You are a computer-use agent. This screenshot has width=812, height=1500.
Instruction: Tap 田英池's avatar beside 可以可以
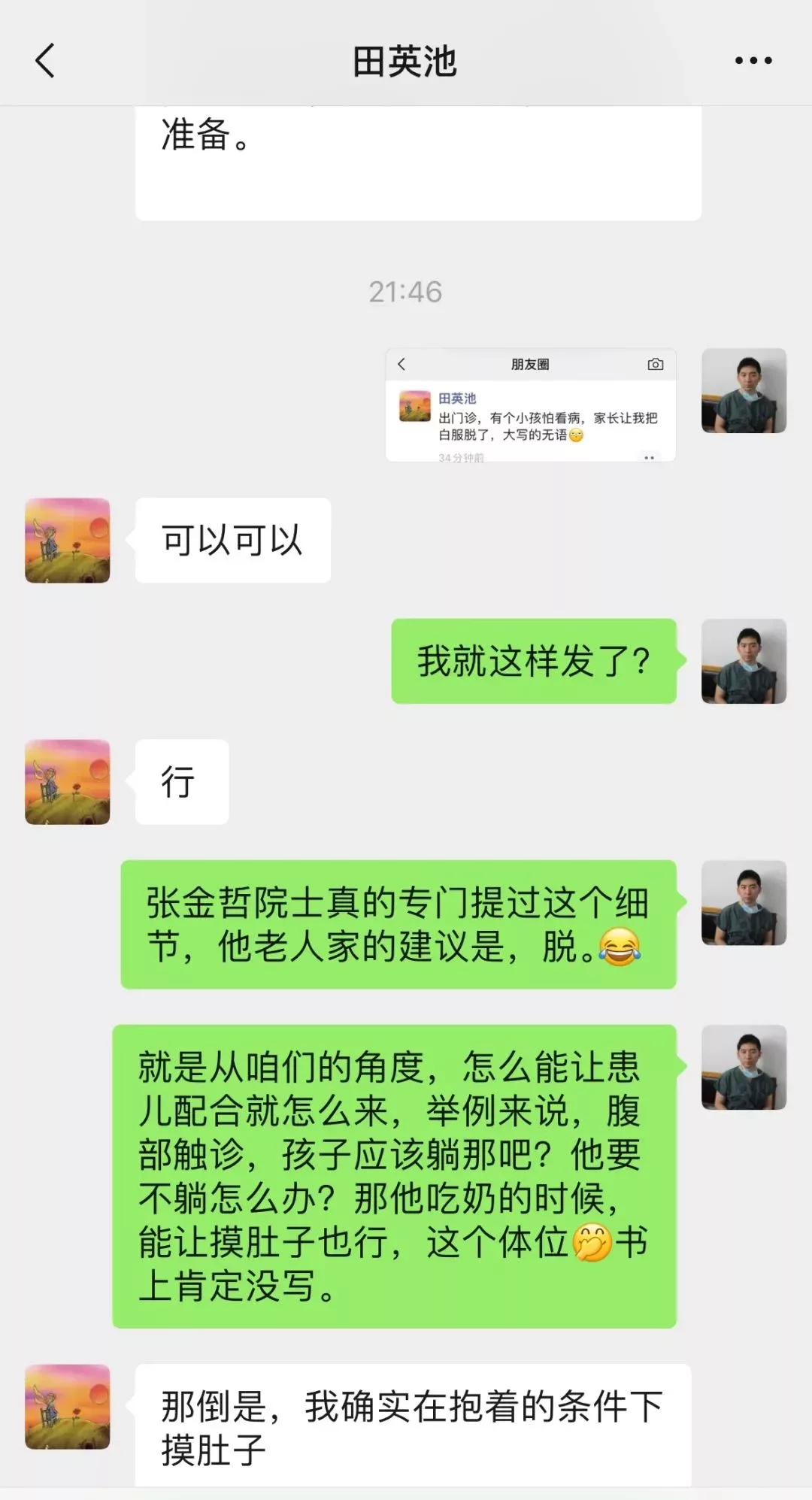68,540
